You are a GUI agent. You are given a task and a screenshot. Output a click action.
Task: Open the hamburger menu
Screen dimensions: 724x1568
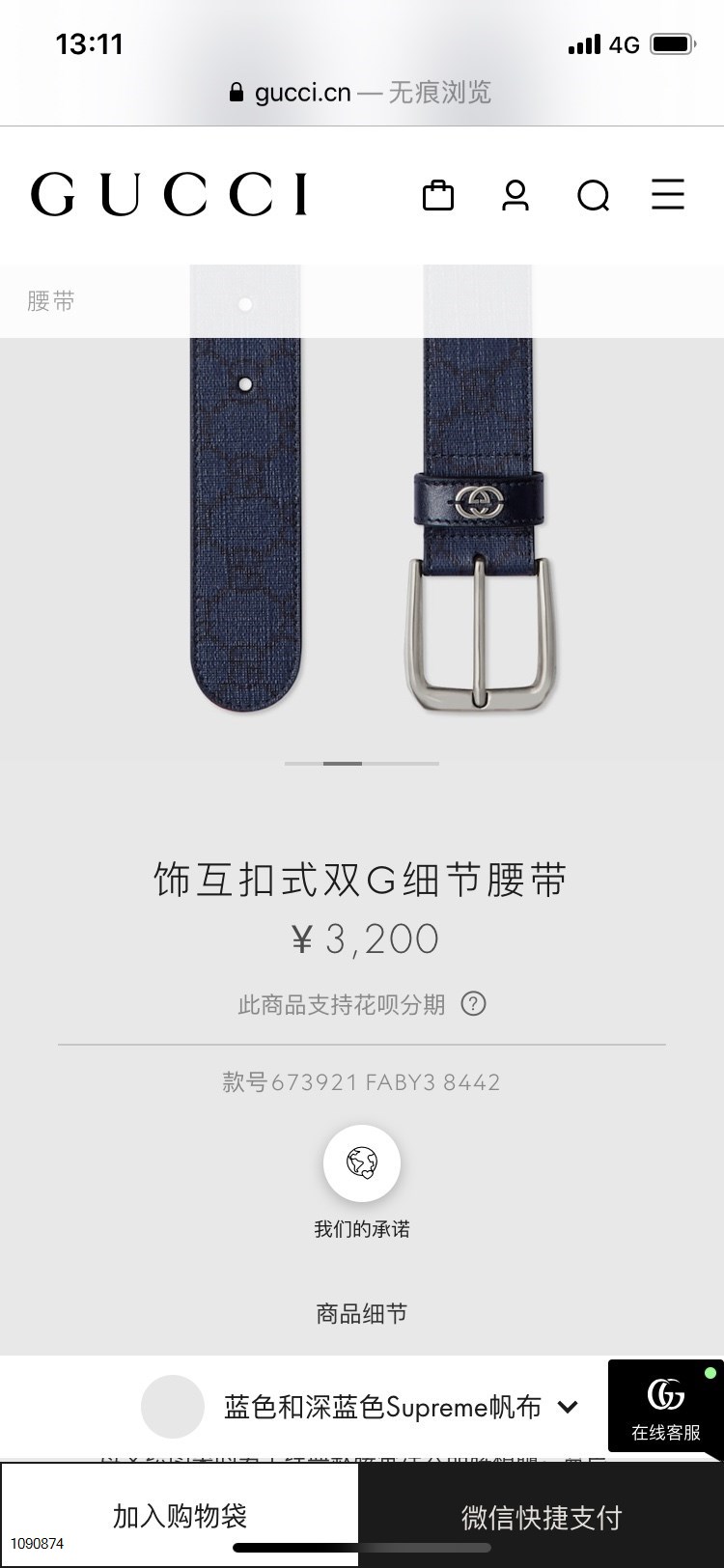(x=668, y=194)
